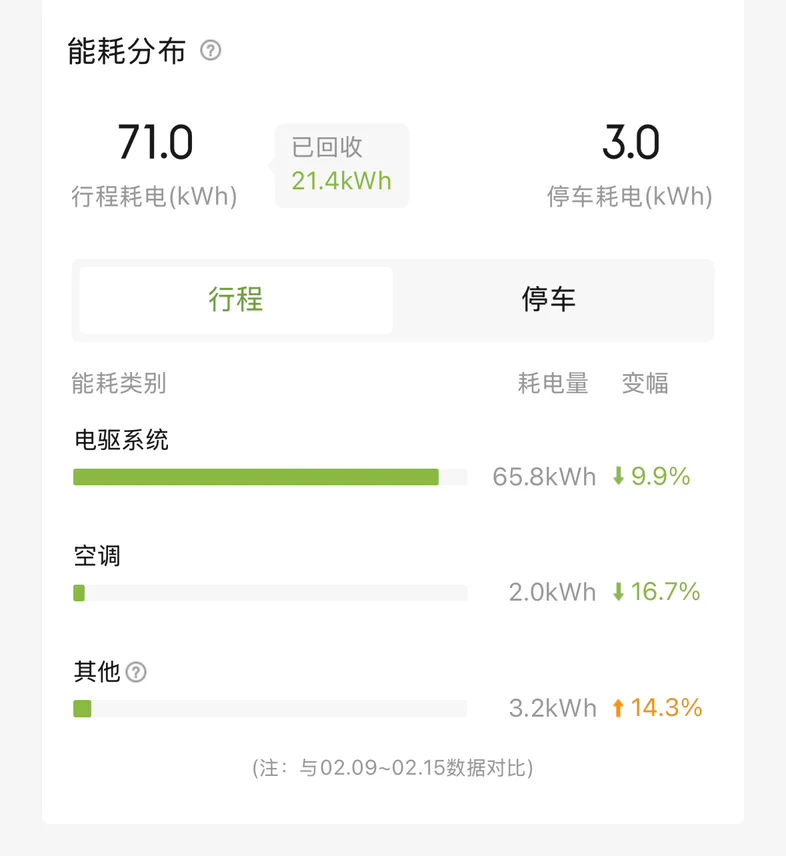Viewport: 786px width, 856px height.
Task: Tap the question mark next to 其他
Action: point(136,672)
